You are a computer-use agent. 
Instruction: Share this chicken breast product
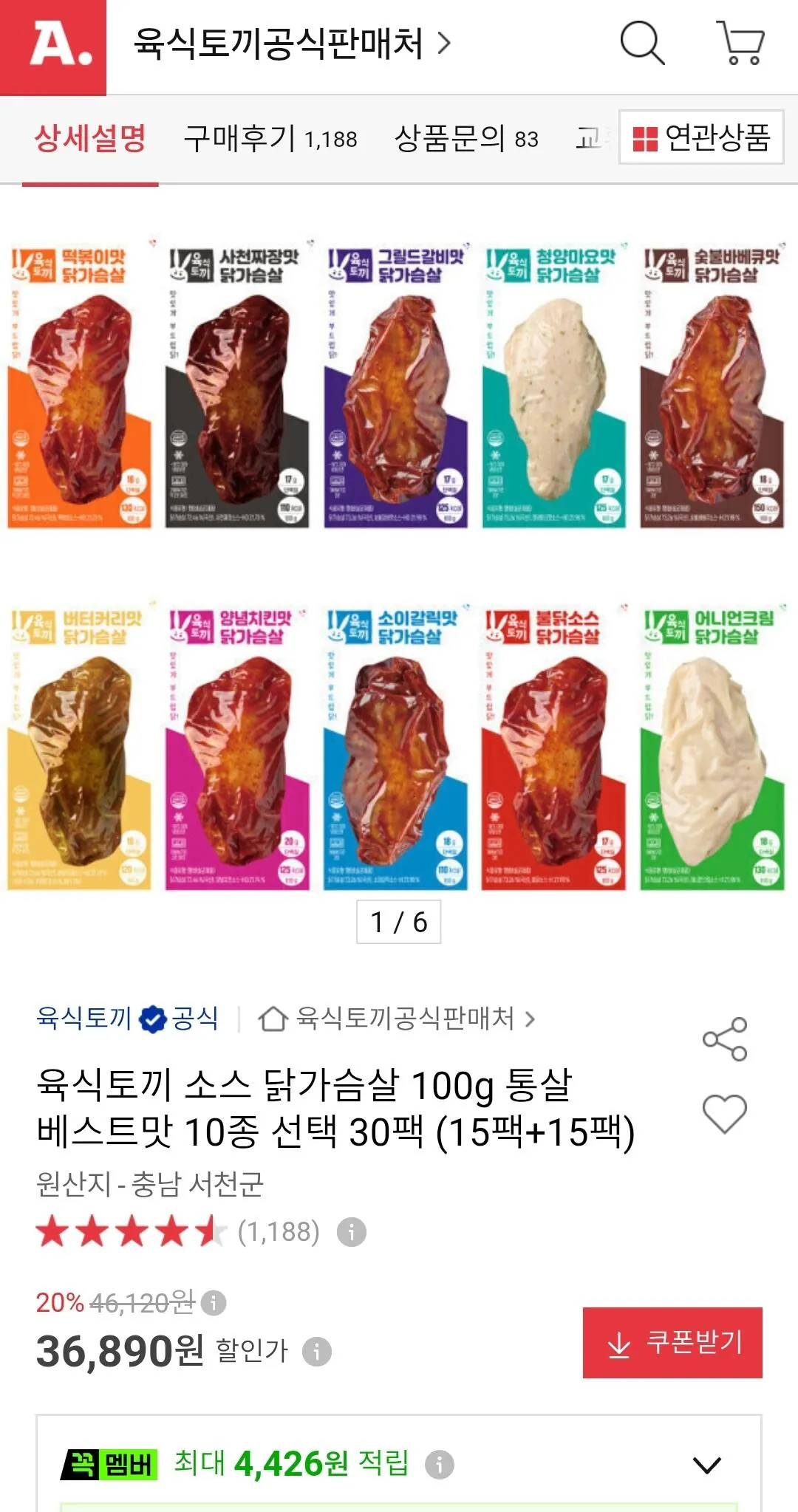(x=725, y=1039)
